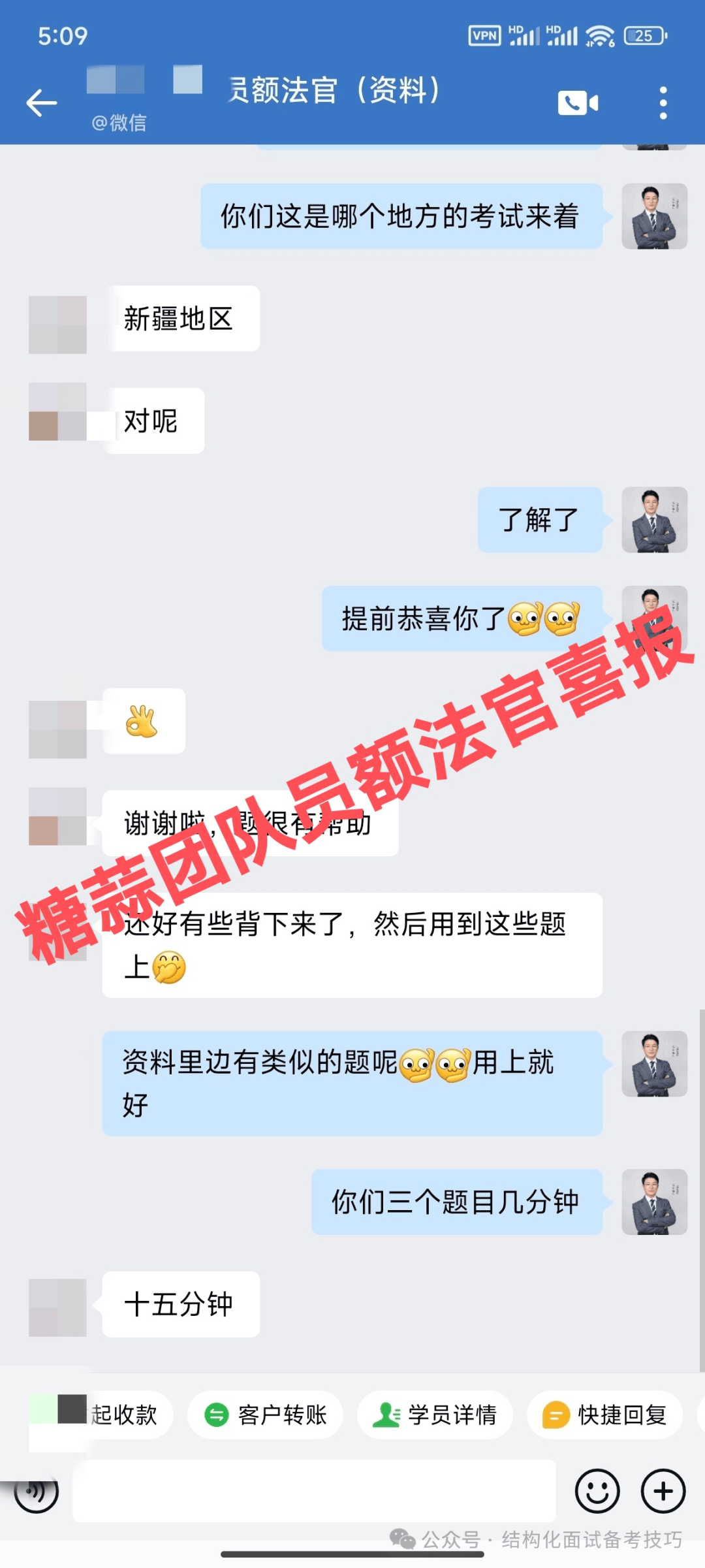The width and height of the screenshot is (705, 1568).
Task: Open the 客户转账 shortcut
Action: pyautogui.click(x=265, y=1415)
